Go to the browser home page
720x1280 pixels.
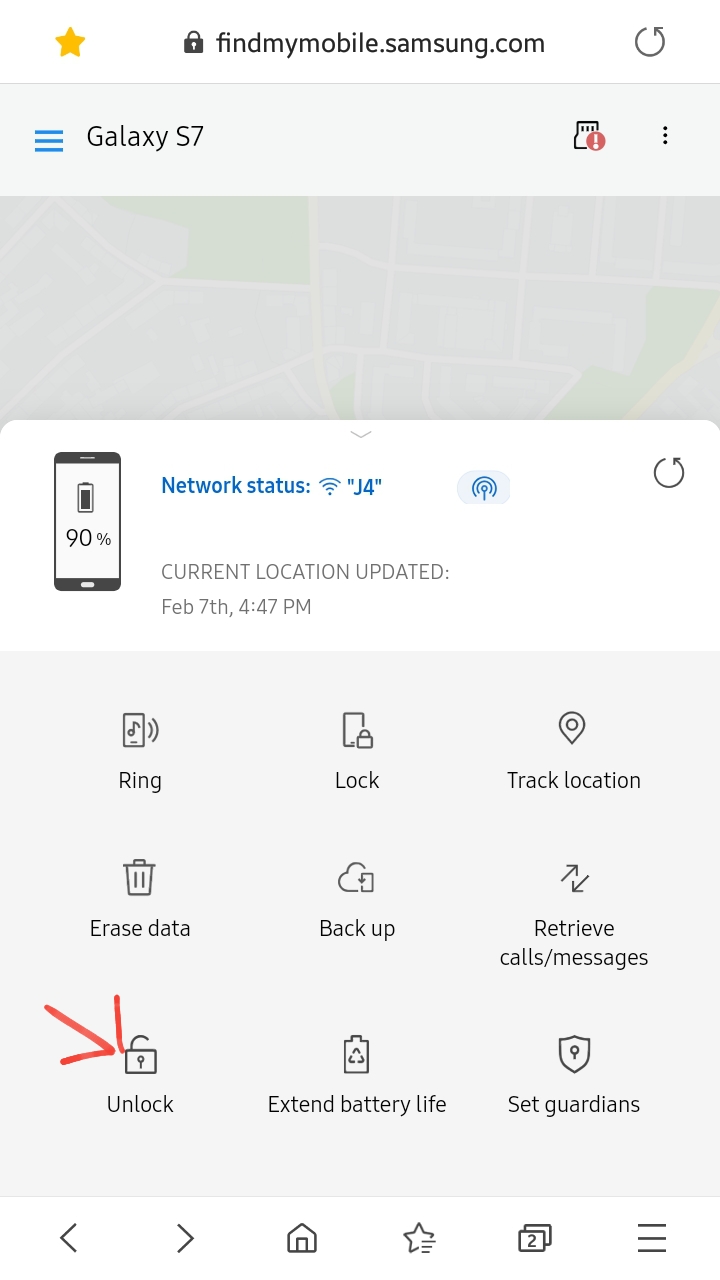(x=301, y=1238)
